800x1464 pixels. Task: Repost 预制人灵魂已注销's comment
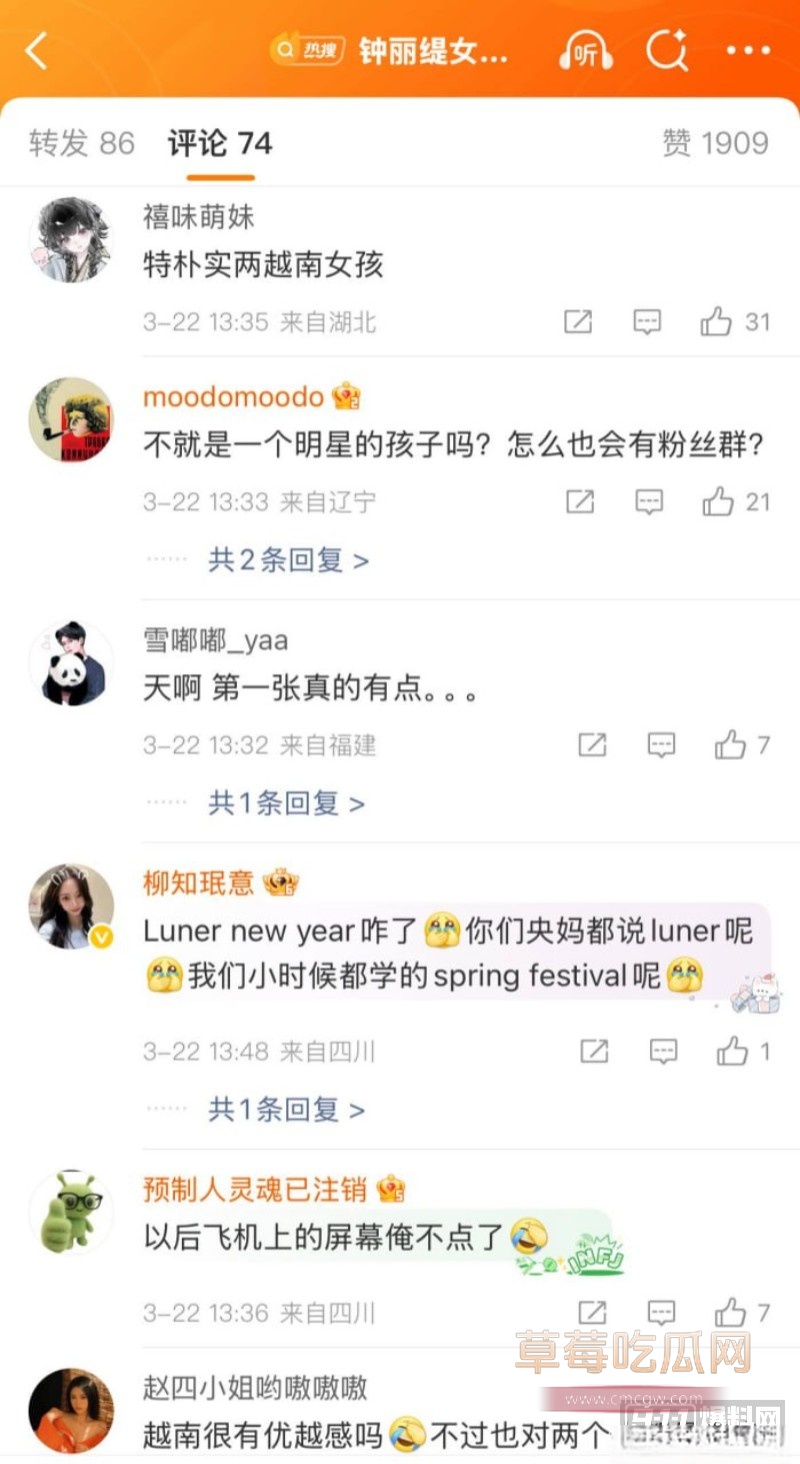(593, 1312)
